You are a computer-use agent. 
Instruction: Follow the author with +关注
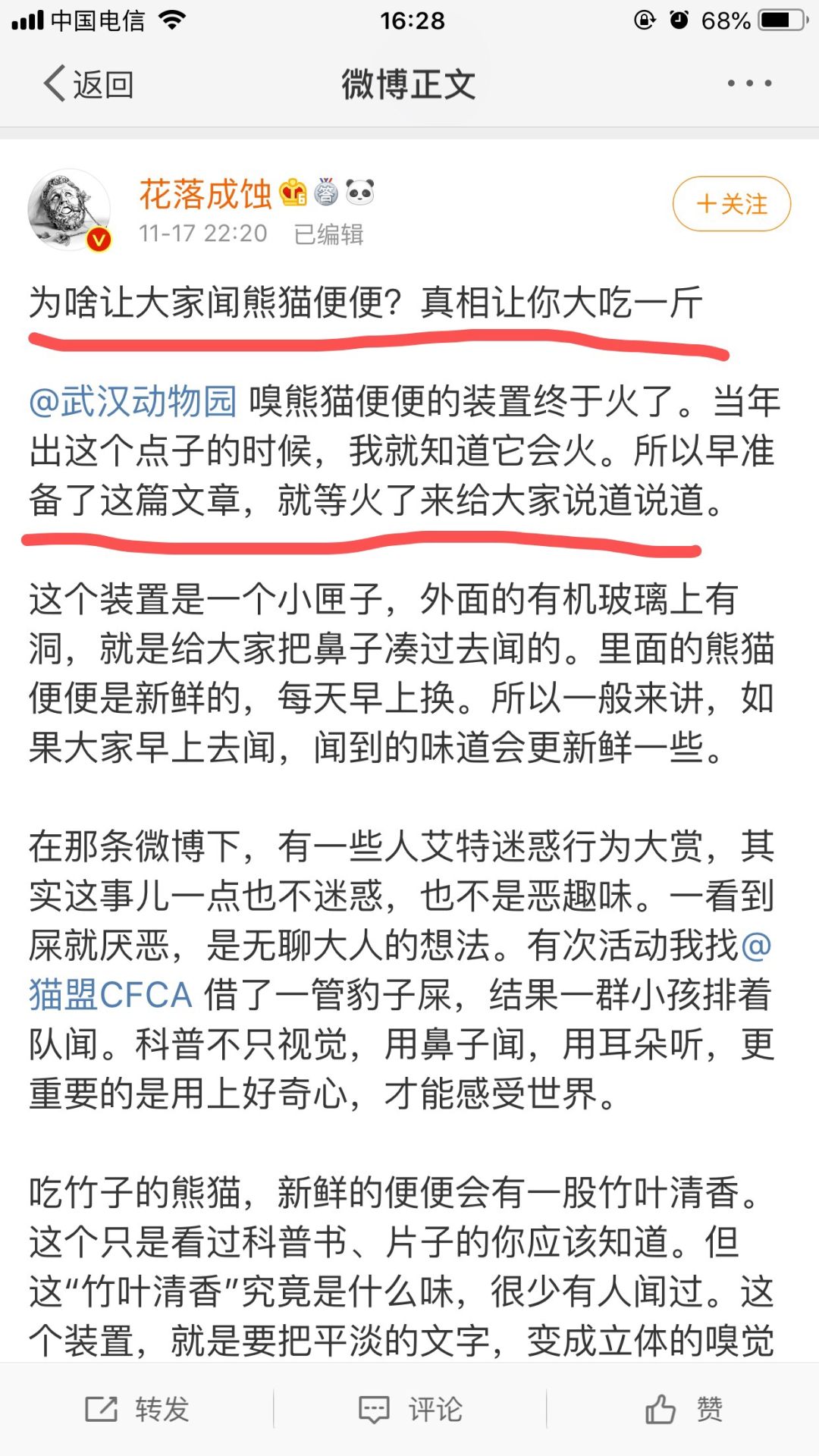tap(731, 203)
